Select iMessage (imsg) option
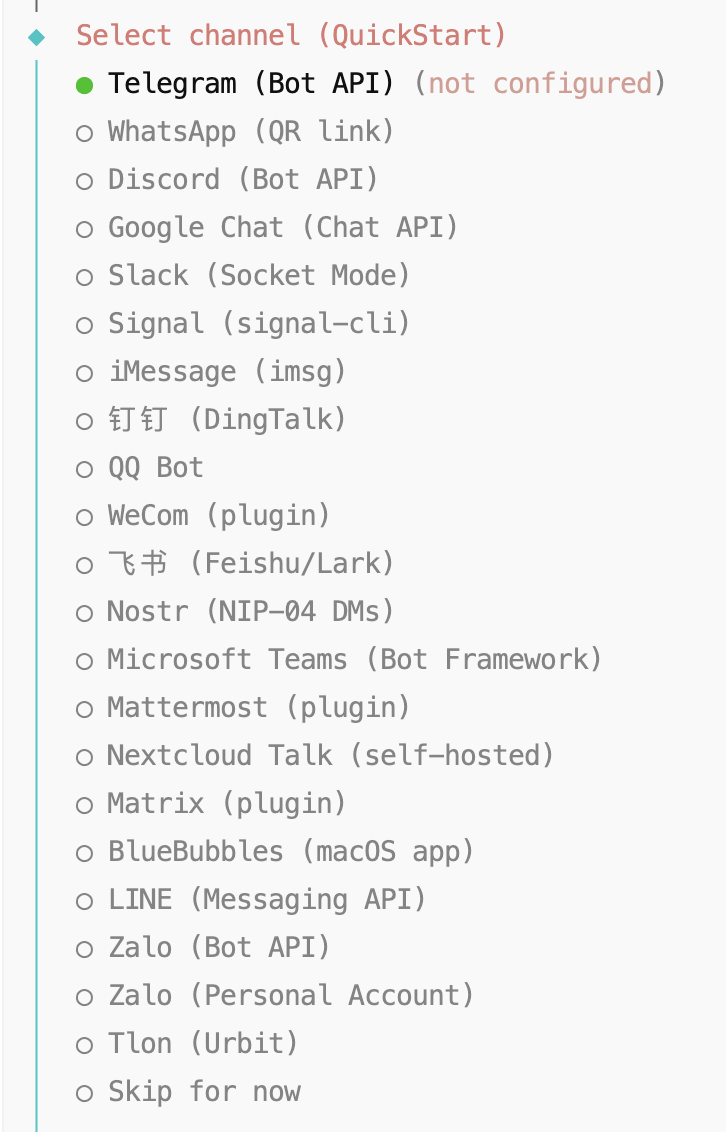Image resolution: width=726 pixels, height=1132 pixels. (x=226, y=372)
